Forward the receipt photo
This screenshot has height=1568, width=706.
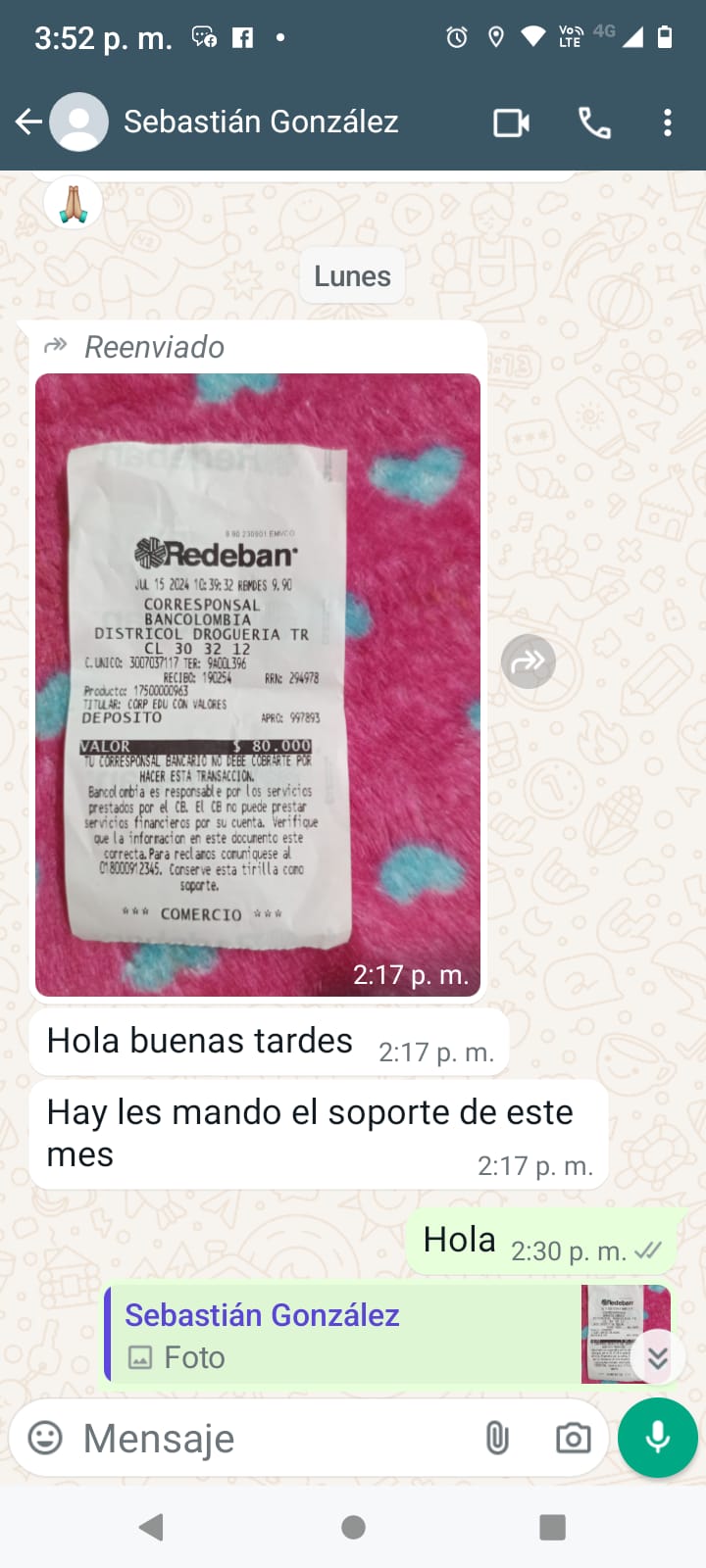pyautogui.click(x=529, y=661)
